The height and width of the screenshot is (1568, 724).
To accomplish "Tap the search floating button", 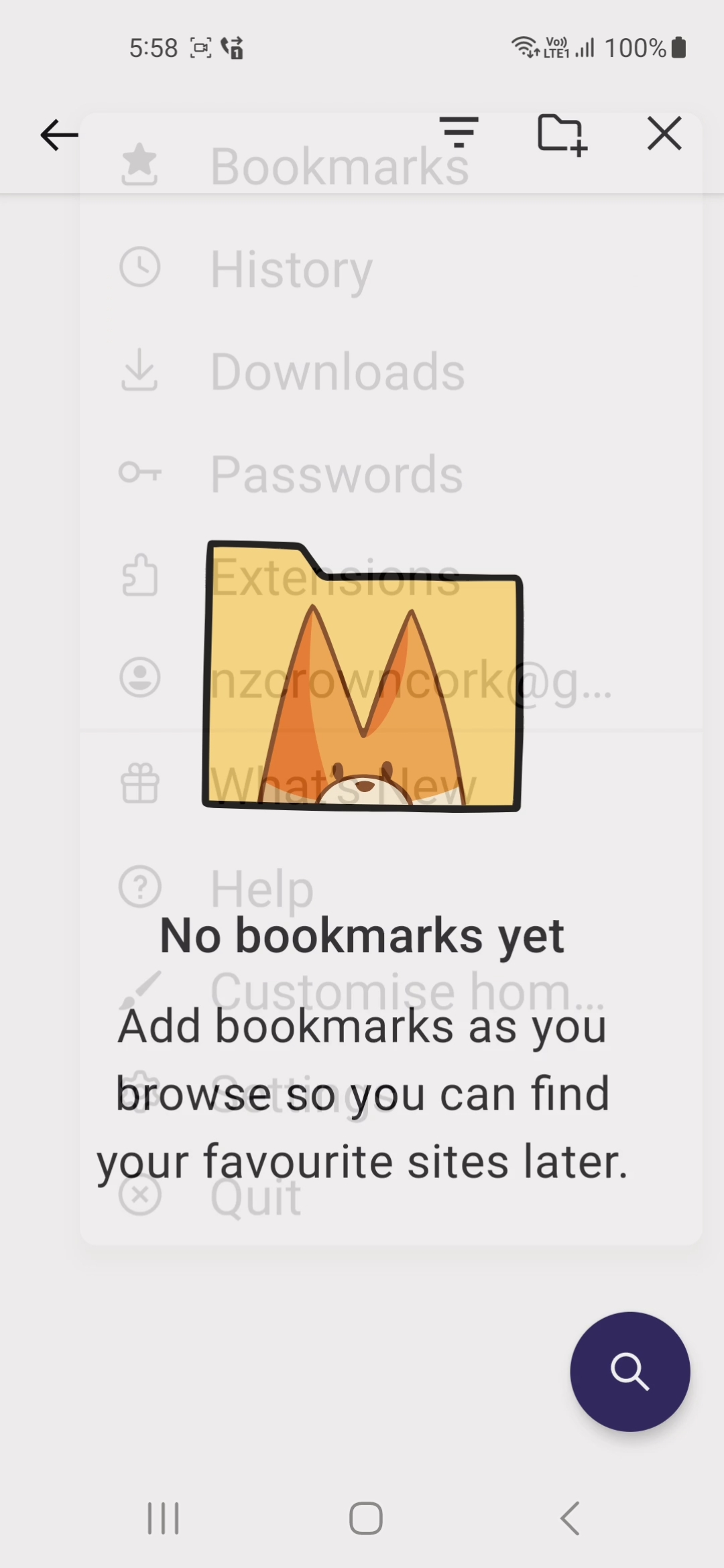I will coord(630,1372).
